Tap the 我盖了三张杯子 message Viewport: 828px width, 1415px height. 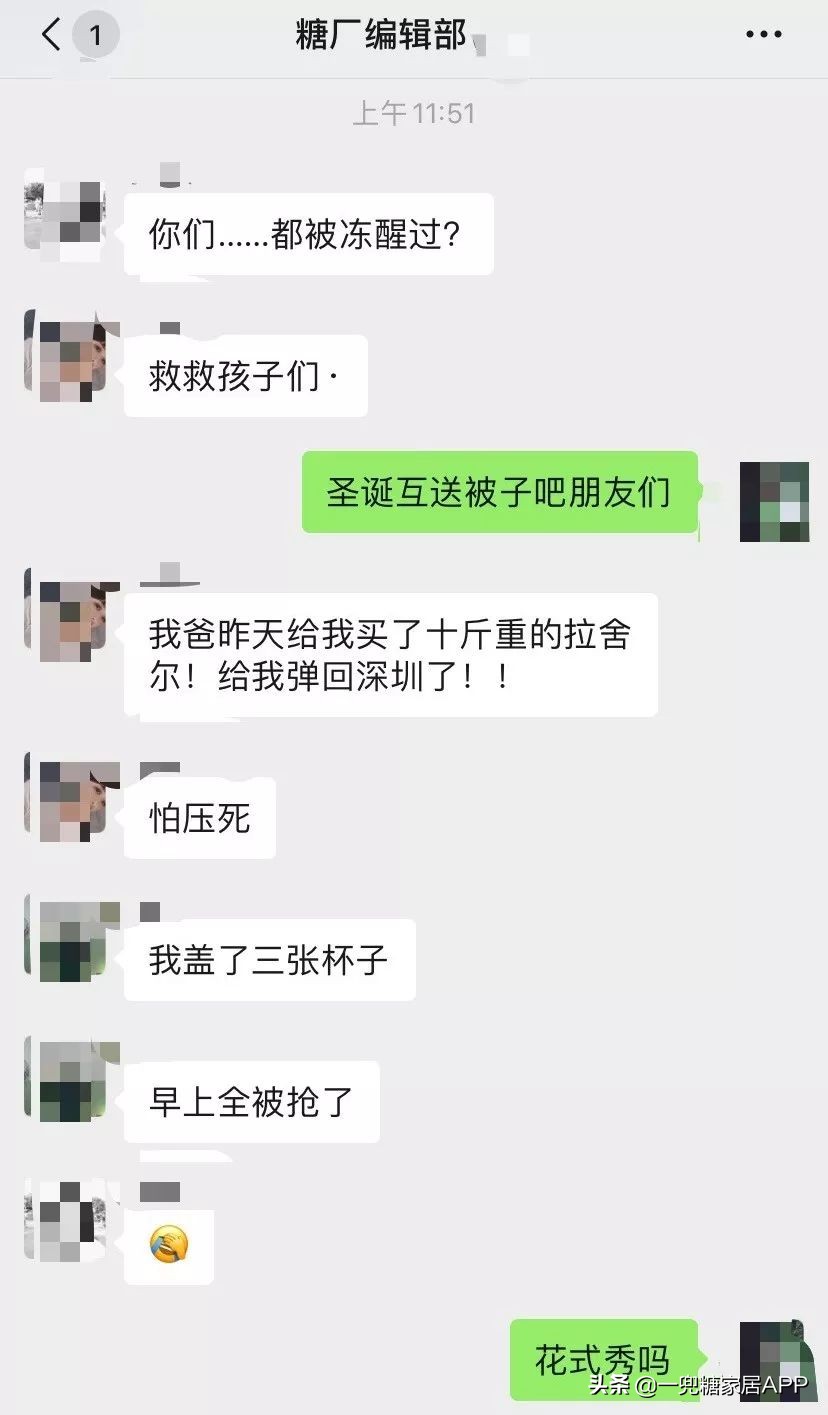268,959
